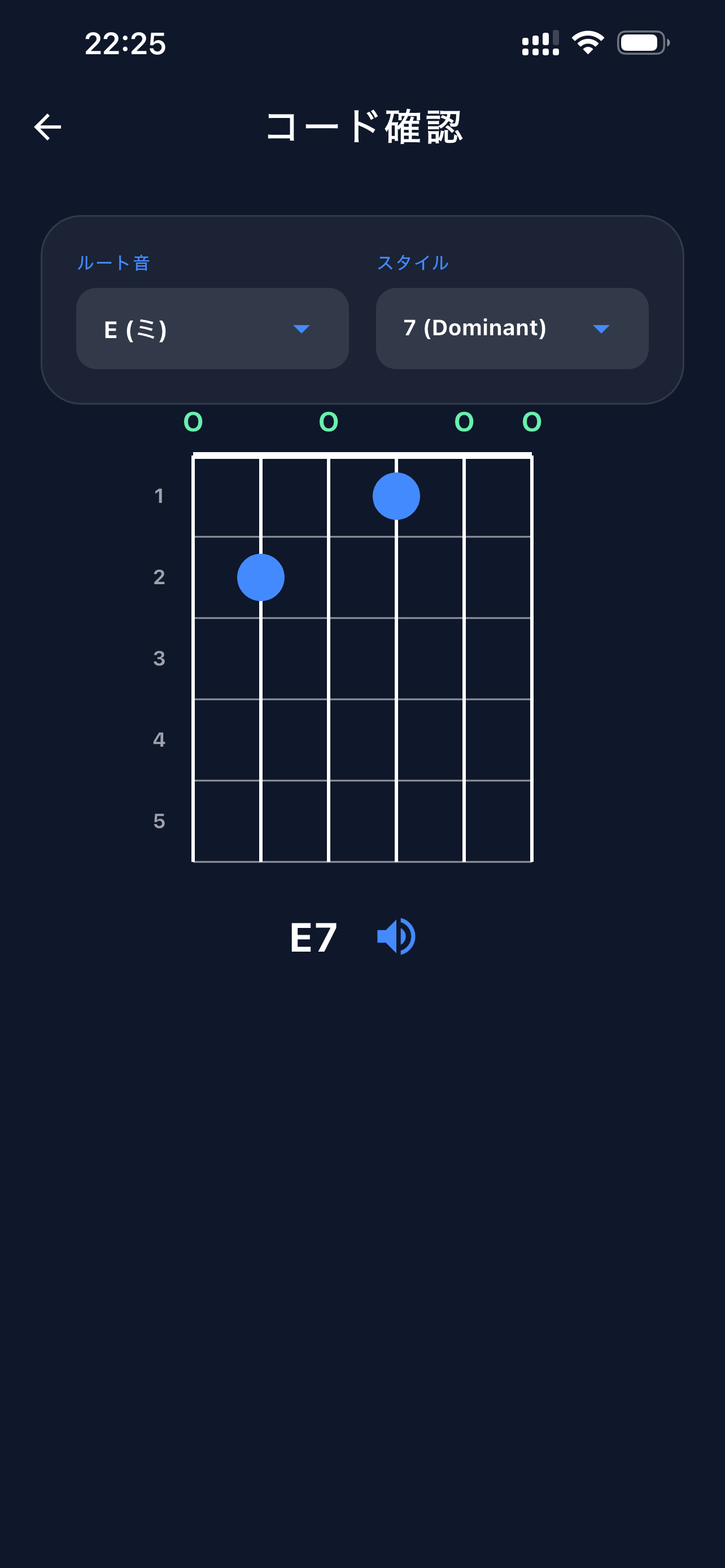
Task: Tap the open string O above the third string
Action: click(x=328, y=422)
